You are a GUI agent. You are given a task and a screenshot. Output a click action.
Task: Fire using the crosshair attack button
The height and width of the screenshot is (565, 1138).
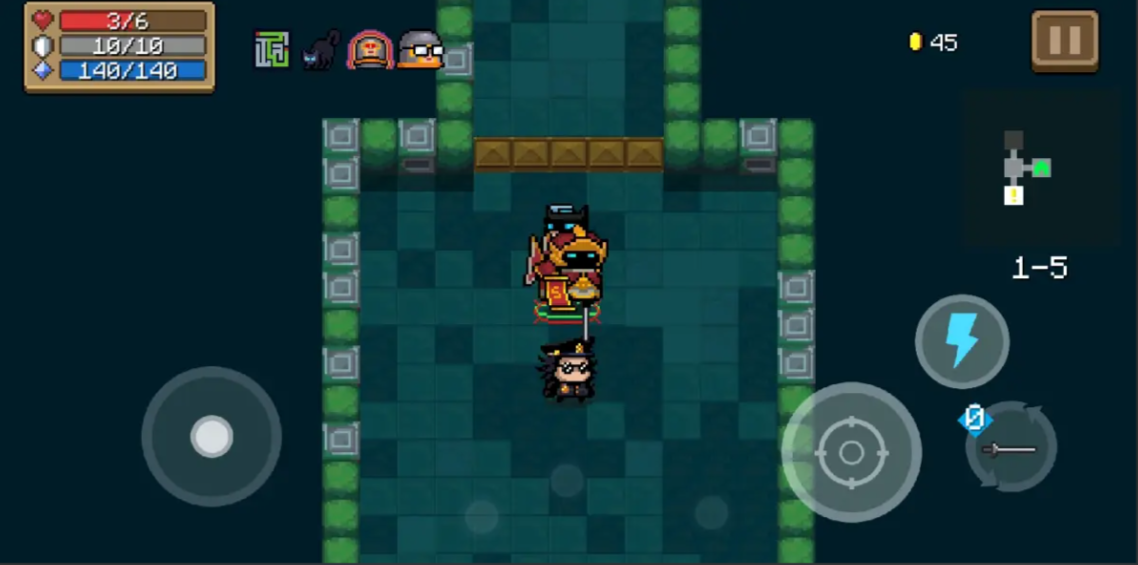851,453
